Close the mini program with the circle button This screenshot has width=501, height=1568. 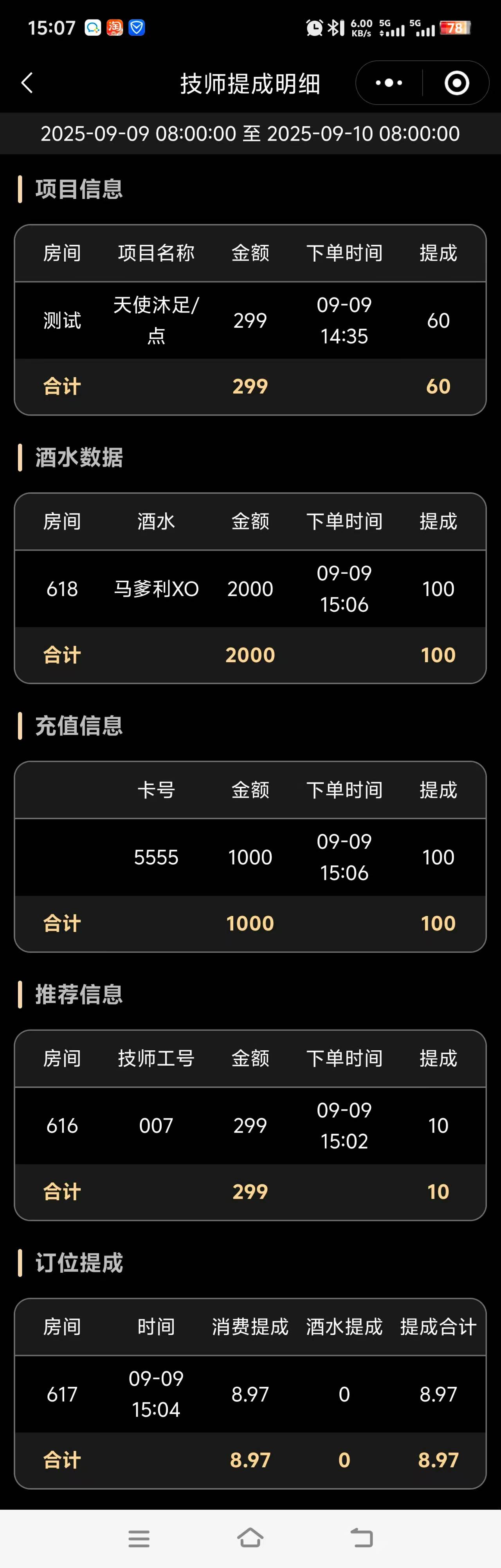[x=456, y=83]
